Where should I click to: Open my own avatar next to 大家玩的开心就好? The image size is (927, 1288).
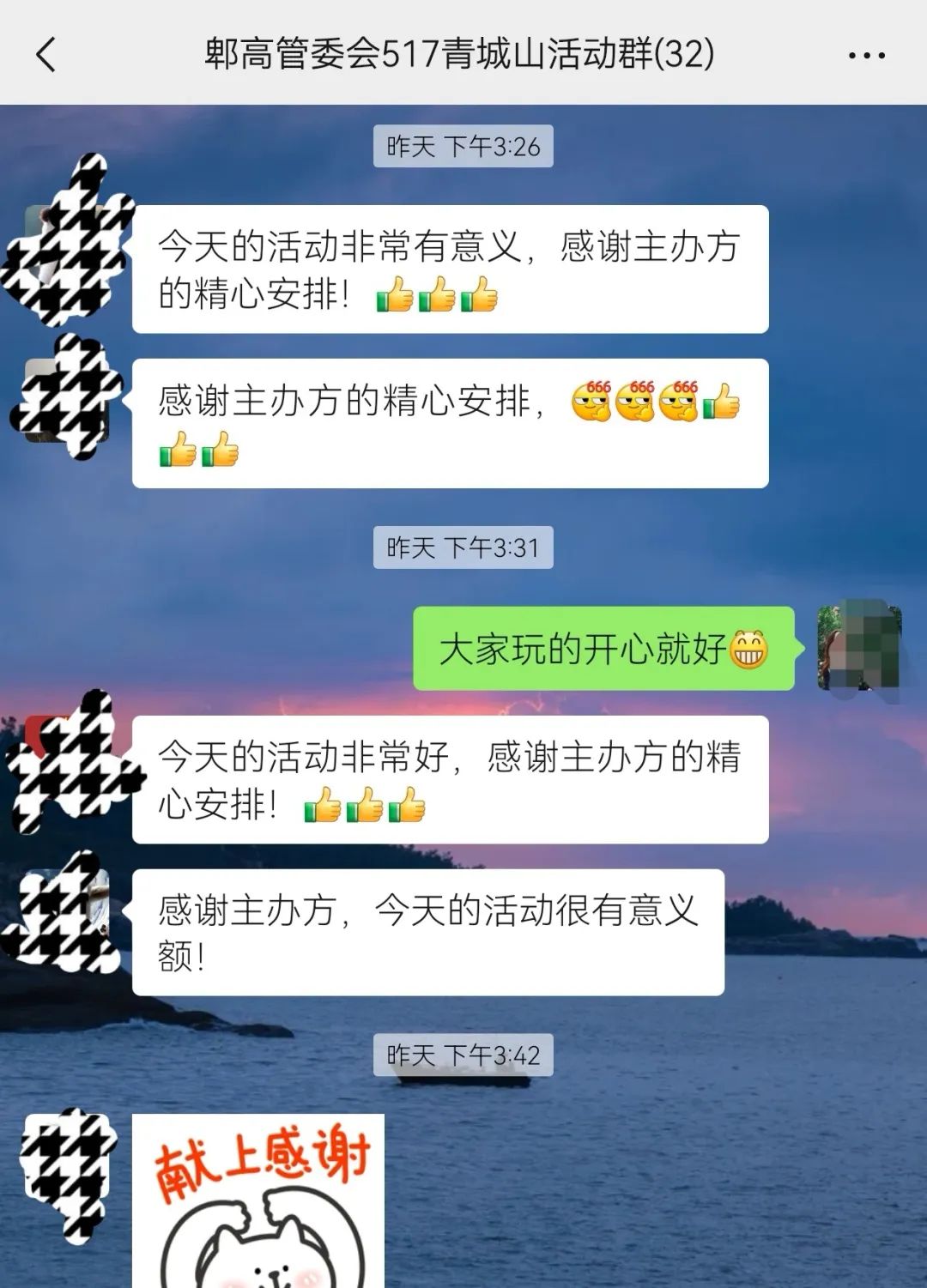(858, 647)
